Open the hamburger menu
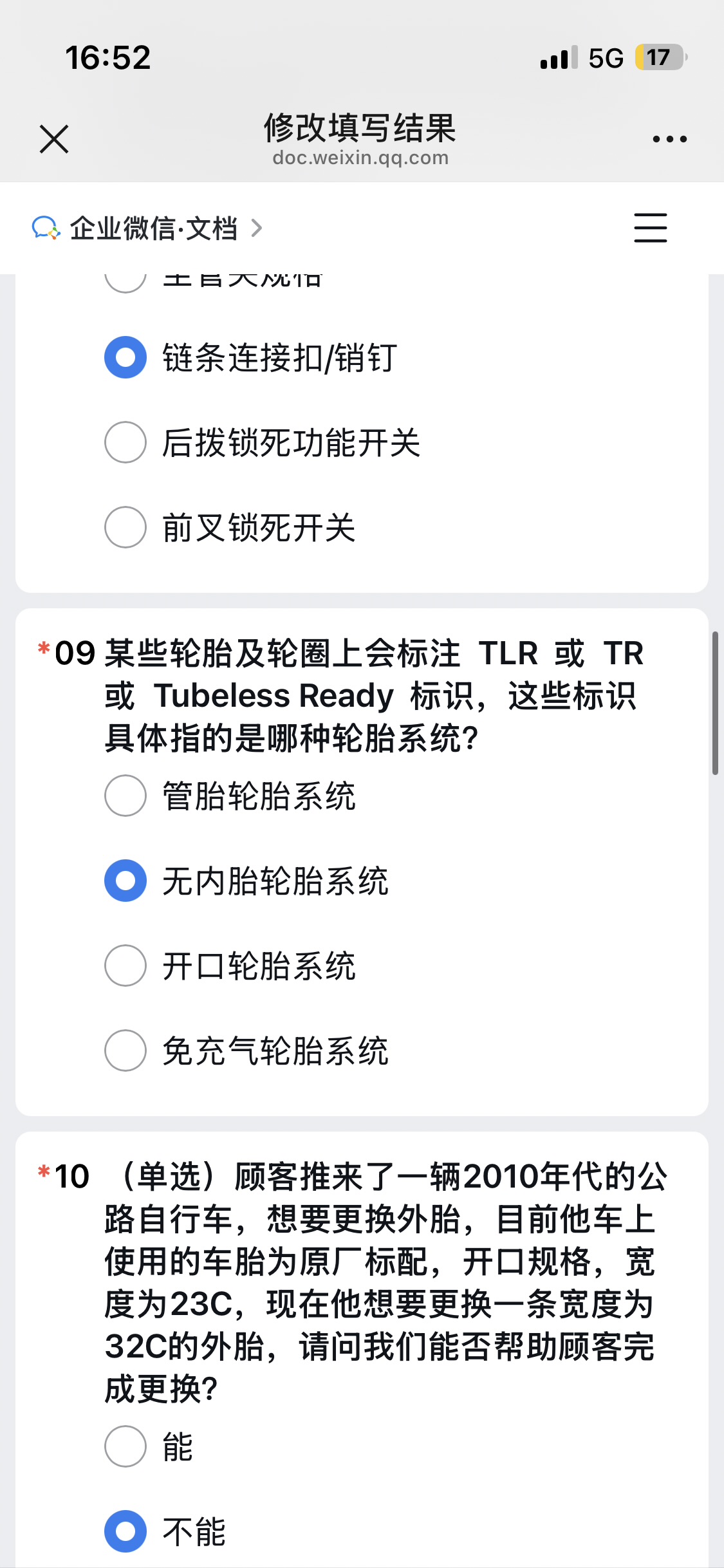 pyautogui.click(x=650, y=228)
